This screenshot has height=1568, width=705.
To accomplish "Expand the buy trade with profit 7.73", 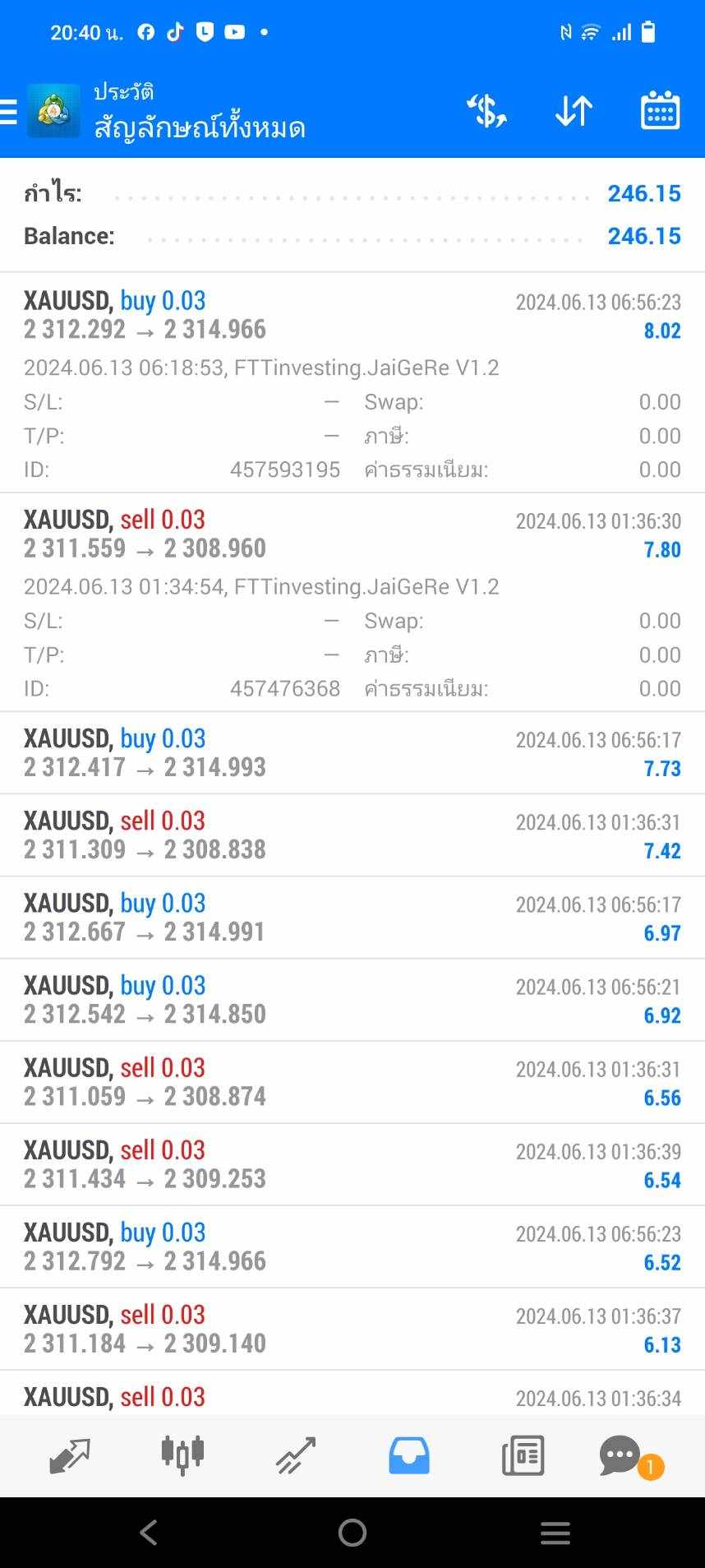I will point(352,753).
